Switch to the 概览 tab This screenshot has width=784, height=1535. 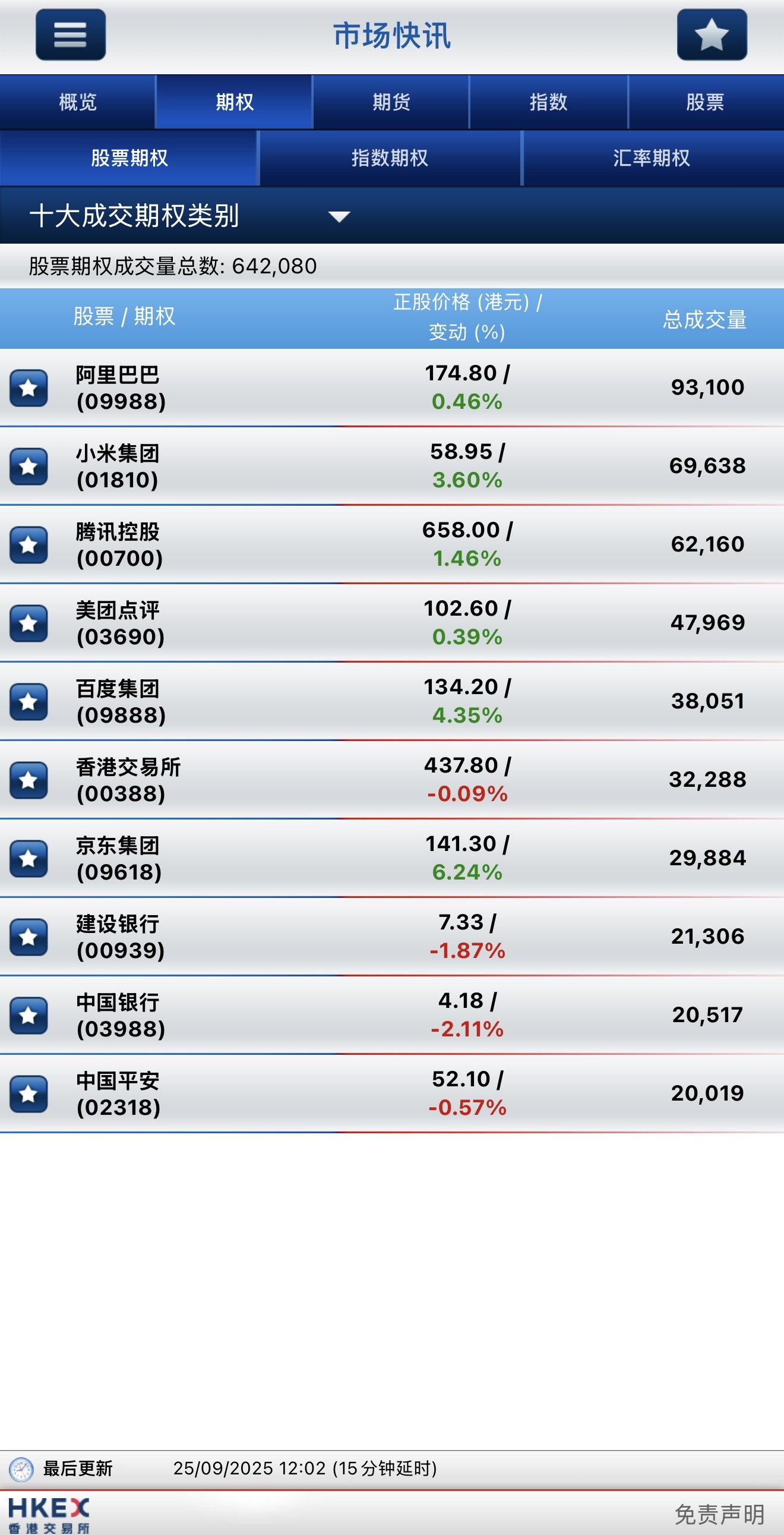click(77, 102)
